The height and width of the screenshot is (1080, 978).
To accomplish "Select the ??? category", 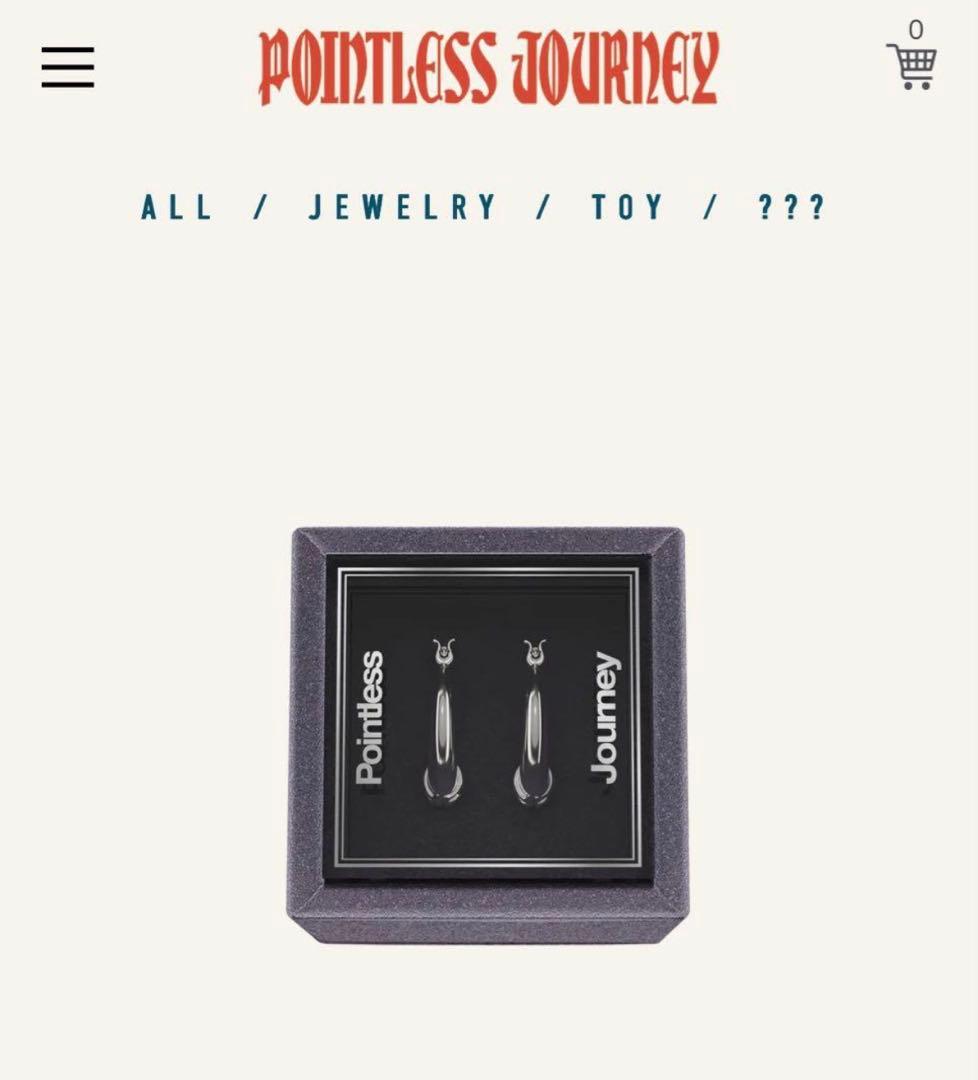I will coord(792,207).
